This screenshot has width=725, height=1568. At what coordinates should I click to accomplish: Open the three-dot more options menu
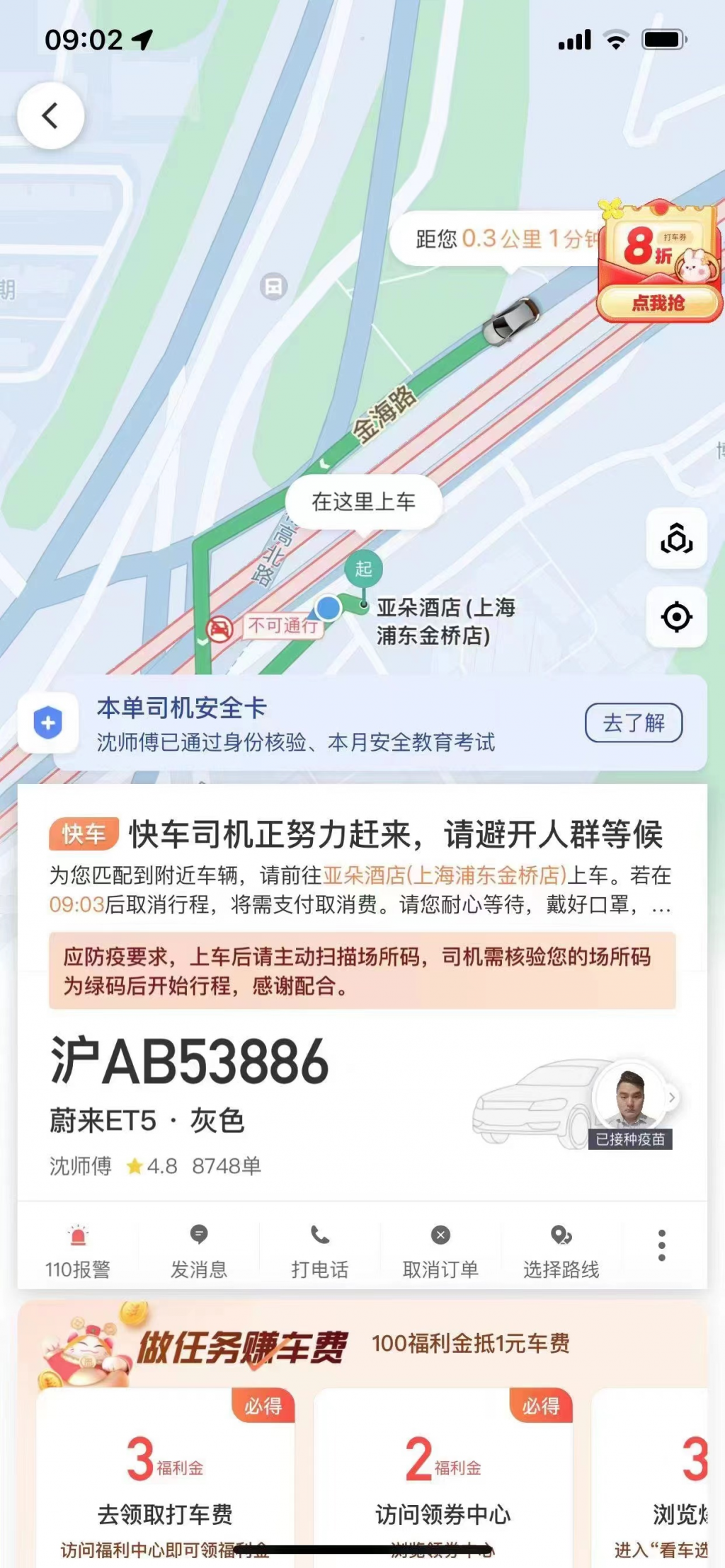tap(661, 1245)
